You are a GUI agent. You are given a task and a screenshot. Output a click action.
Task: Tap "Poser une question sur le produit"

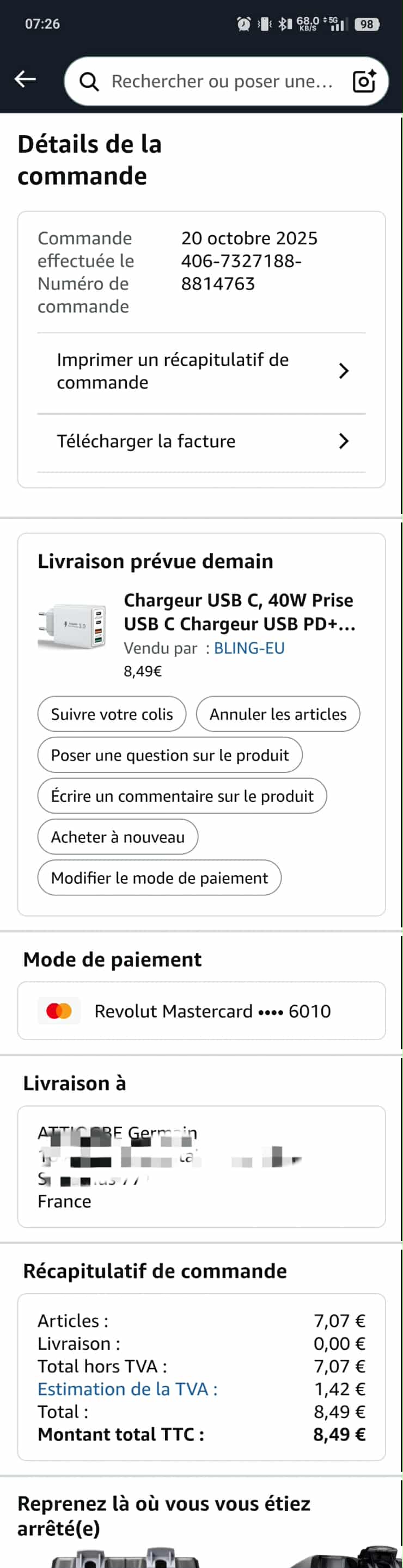(x=170, y=755)
